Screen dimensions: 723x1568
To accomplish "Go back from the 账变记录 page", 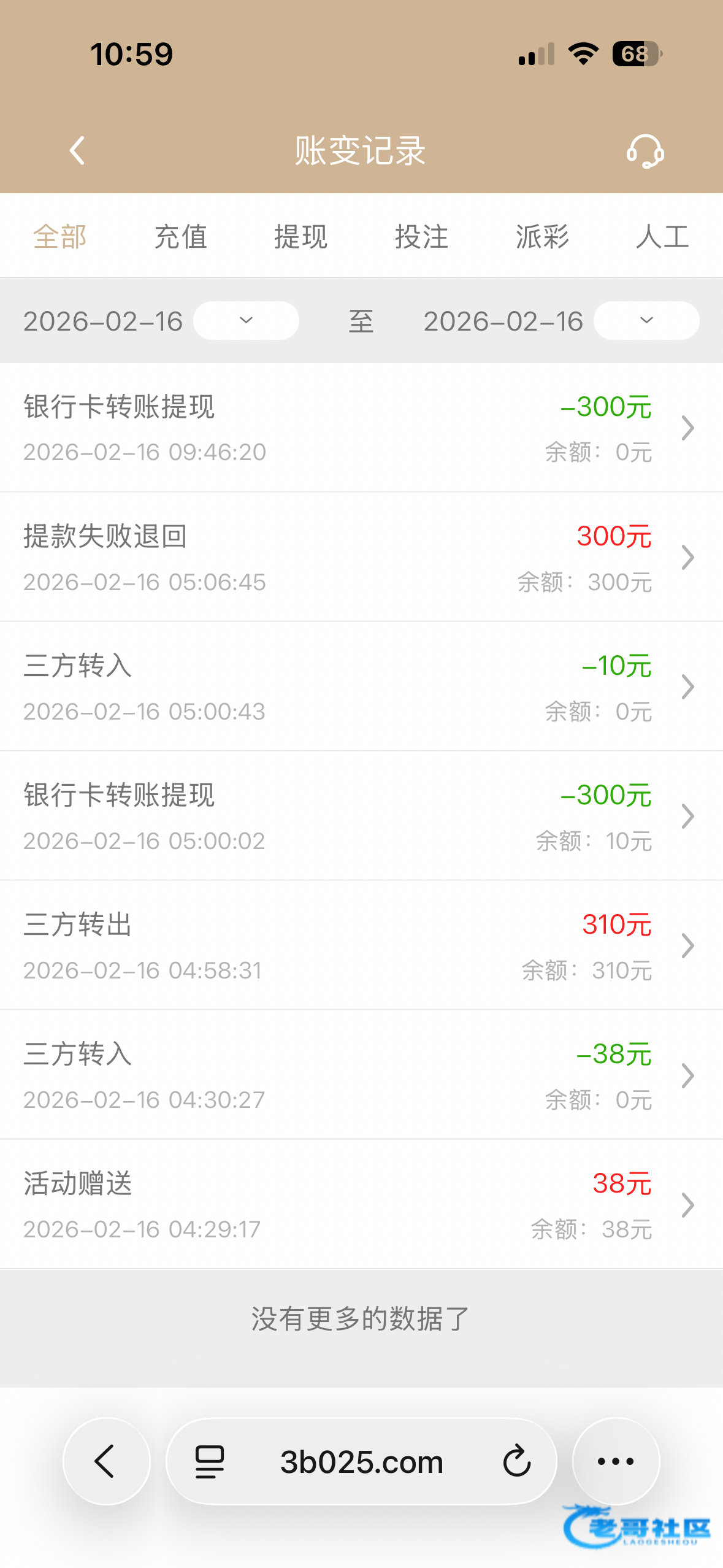I will coord(77,151).
